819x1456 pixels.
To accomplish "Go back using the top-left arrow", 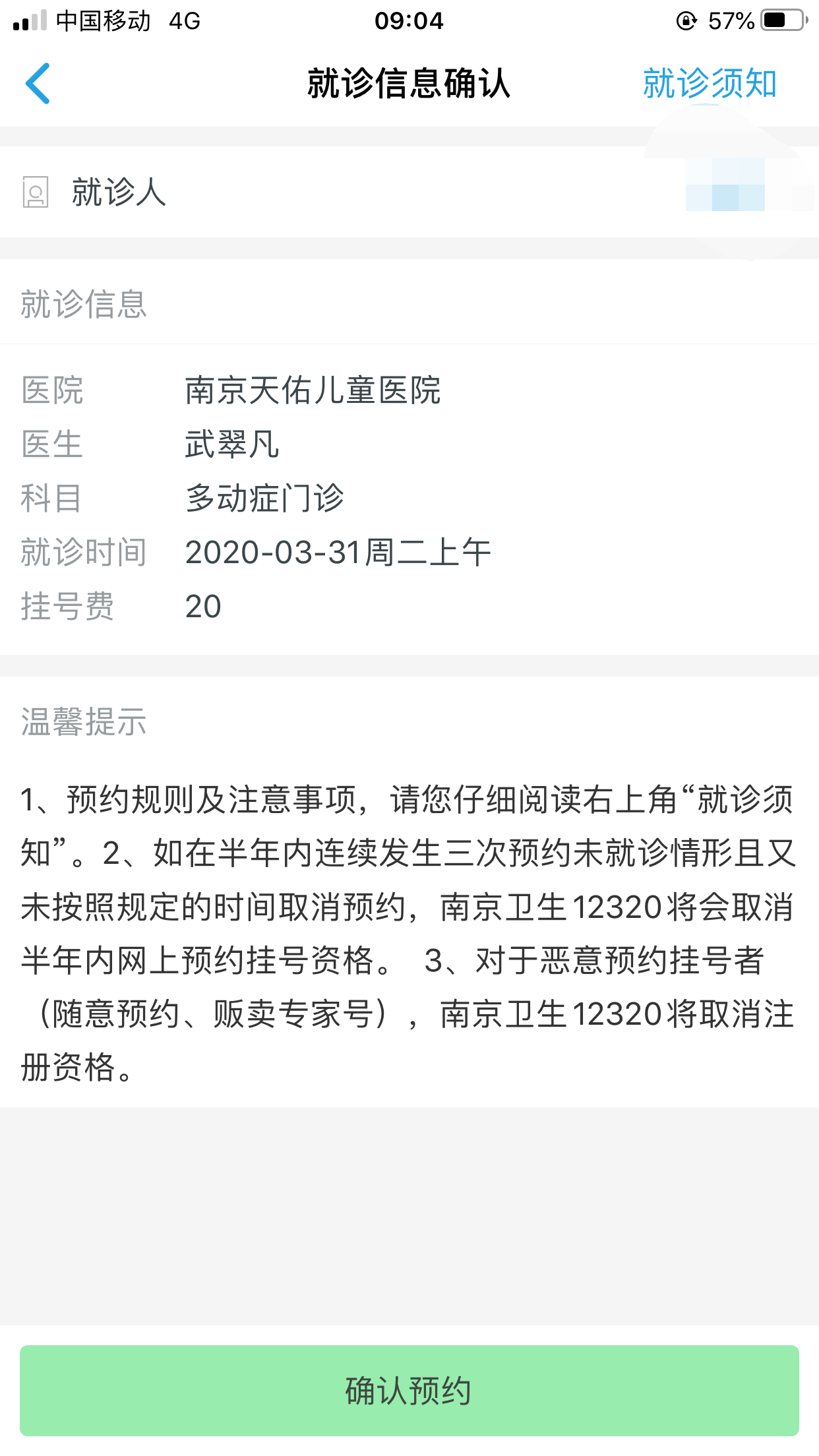I will [x=38, y=84].
